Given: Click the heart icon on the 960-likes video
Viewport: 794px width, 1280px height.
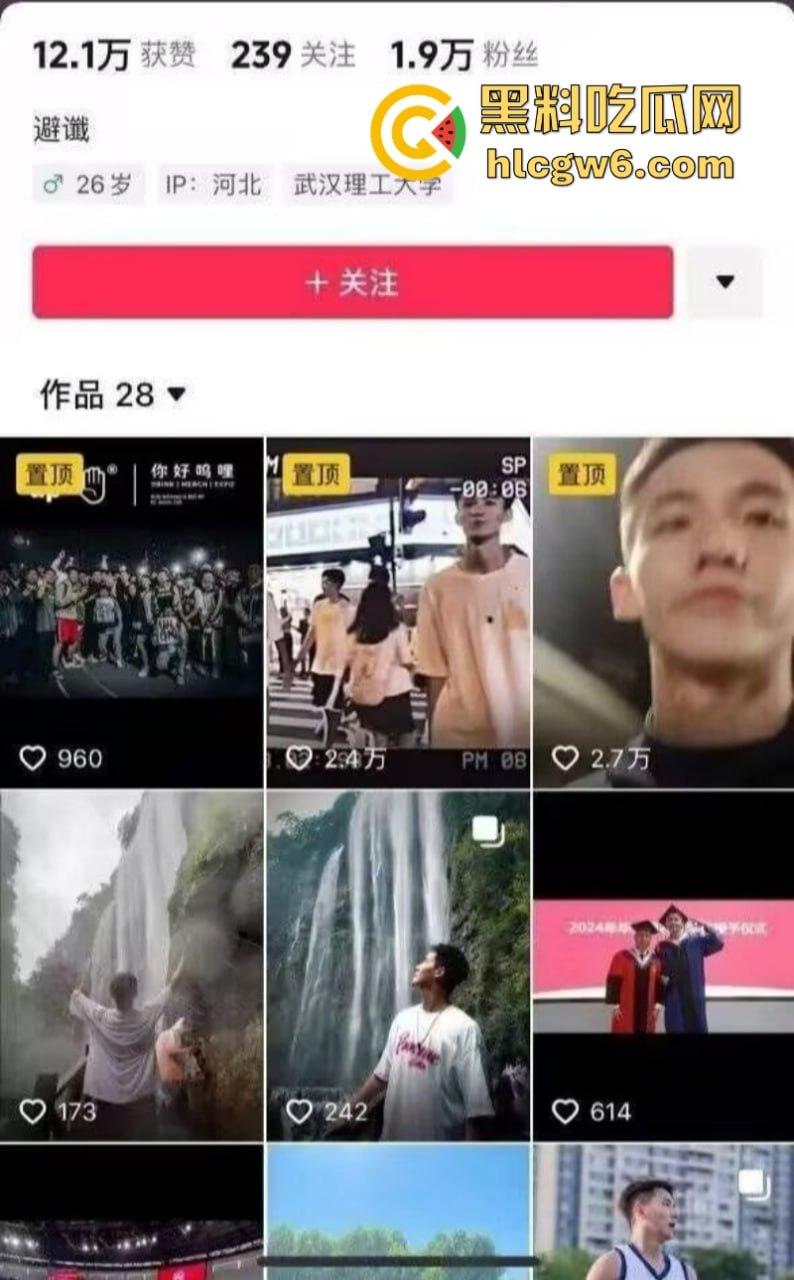Looking at the screenshot, I should coord(33,758).
